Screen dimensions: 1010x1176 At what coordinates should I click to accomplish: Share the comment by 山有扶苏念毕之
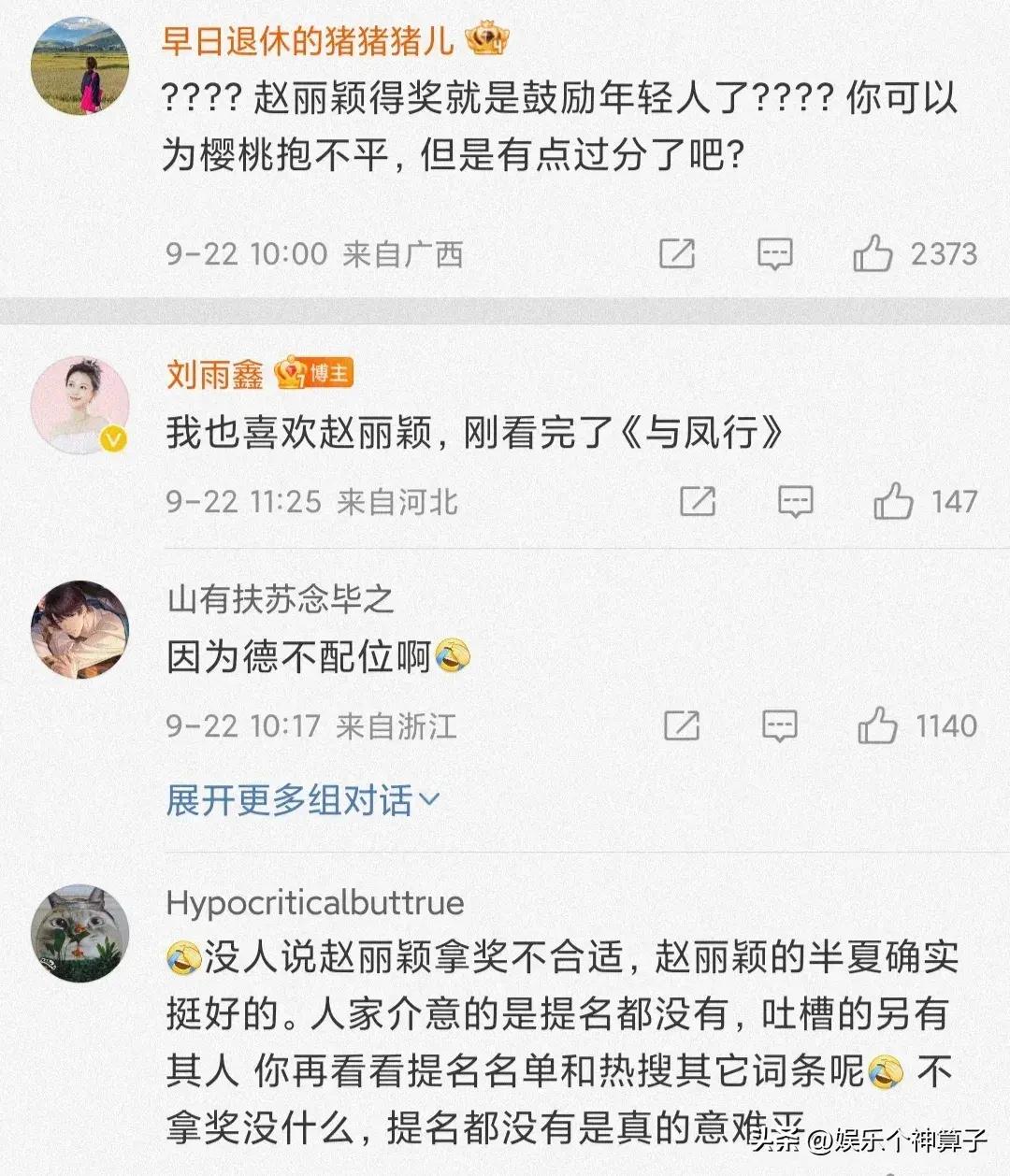point(682,726)
